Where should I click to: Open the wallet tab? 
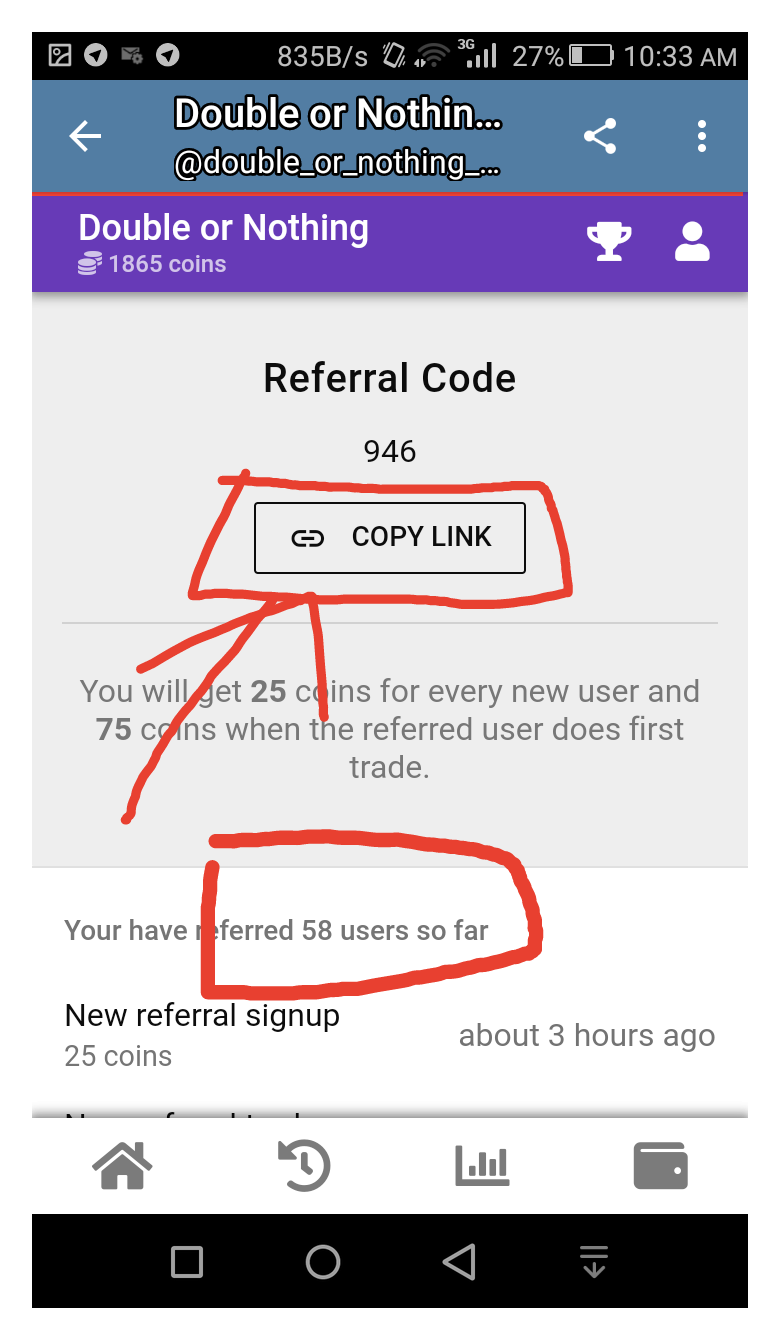tap(661, 1166)
